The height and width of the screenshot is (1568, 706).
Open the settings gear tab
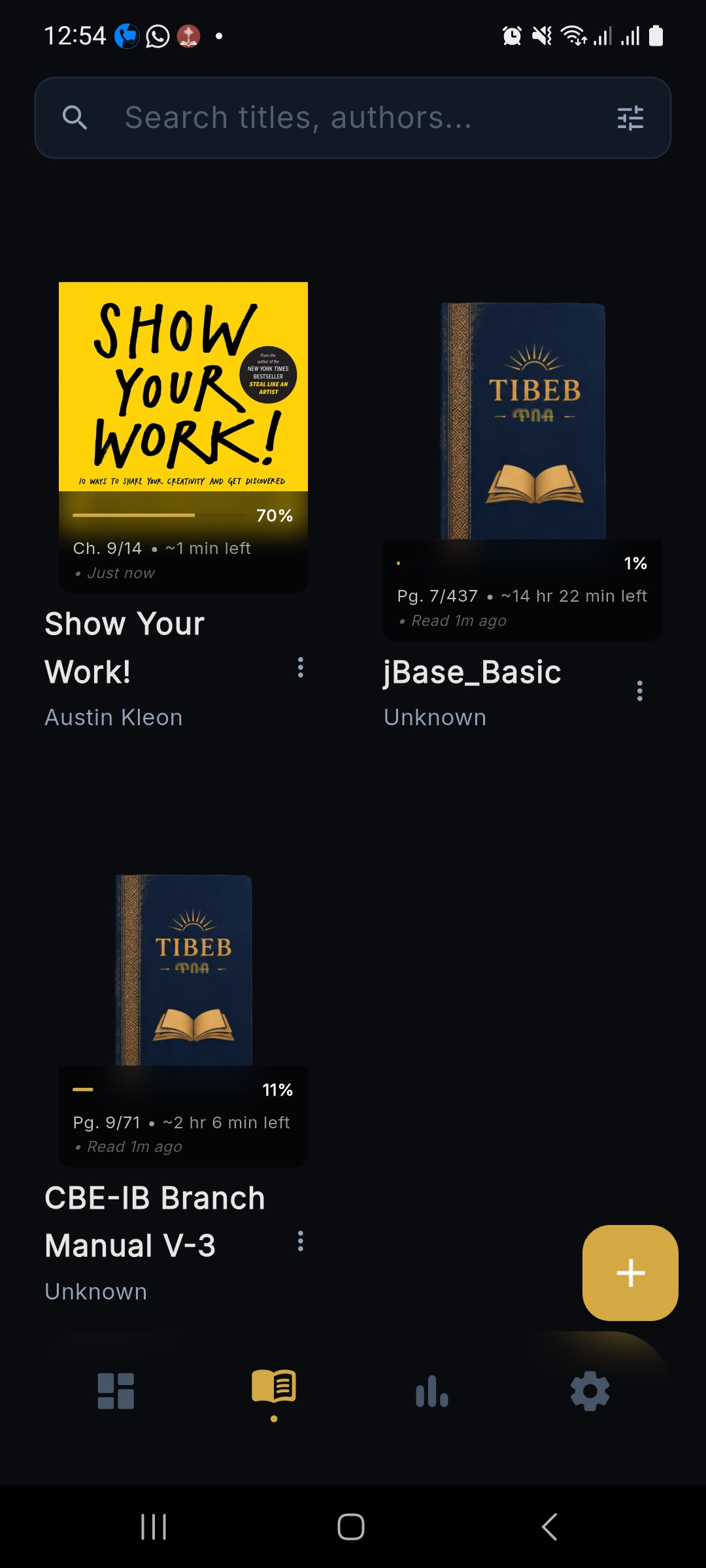(x=590, y=1391)
